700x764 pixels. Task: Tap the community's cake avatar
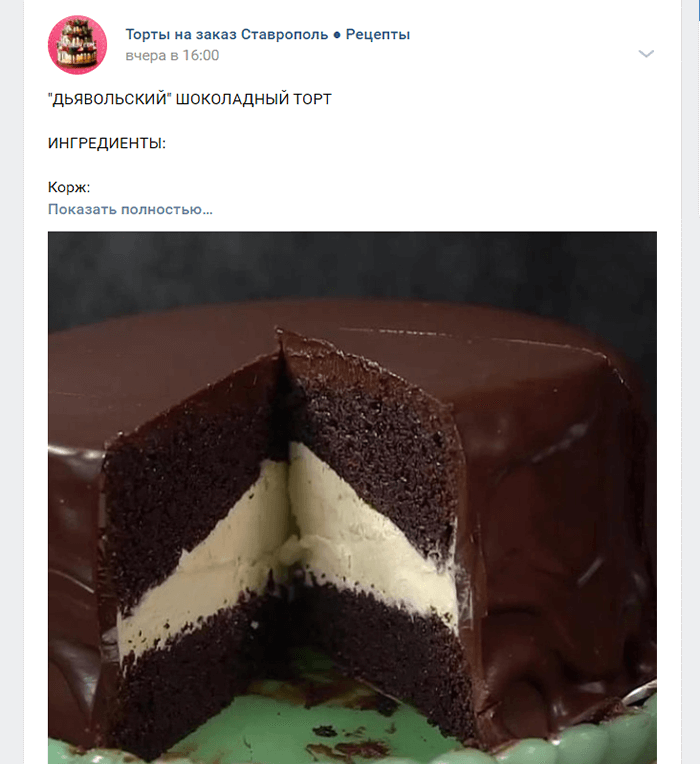point(77,45)
